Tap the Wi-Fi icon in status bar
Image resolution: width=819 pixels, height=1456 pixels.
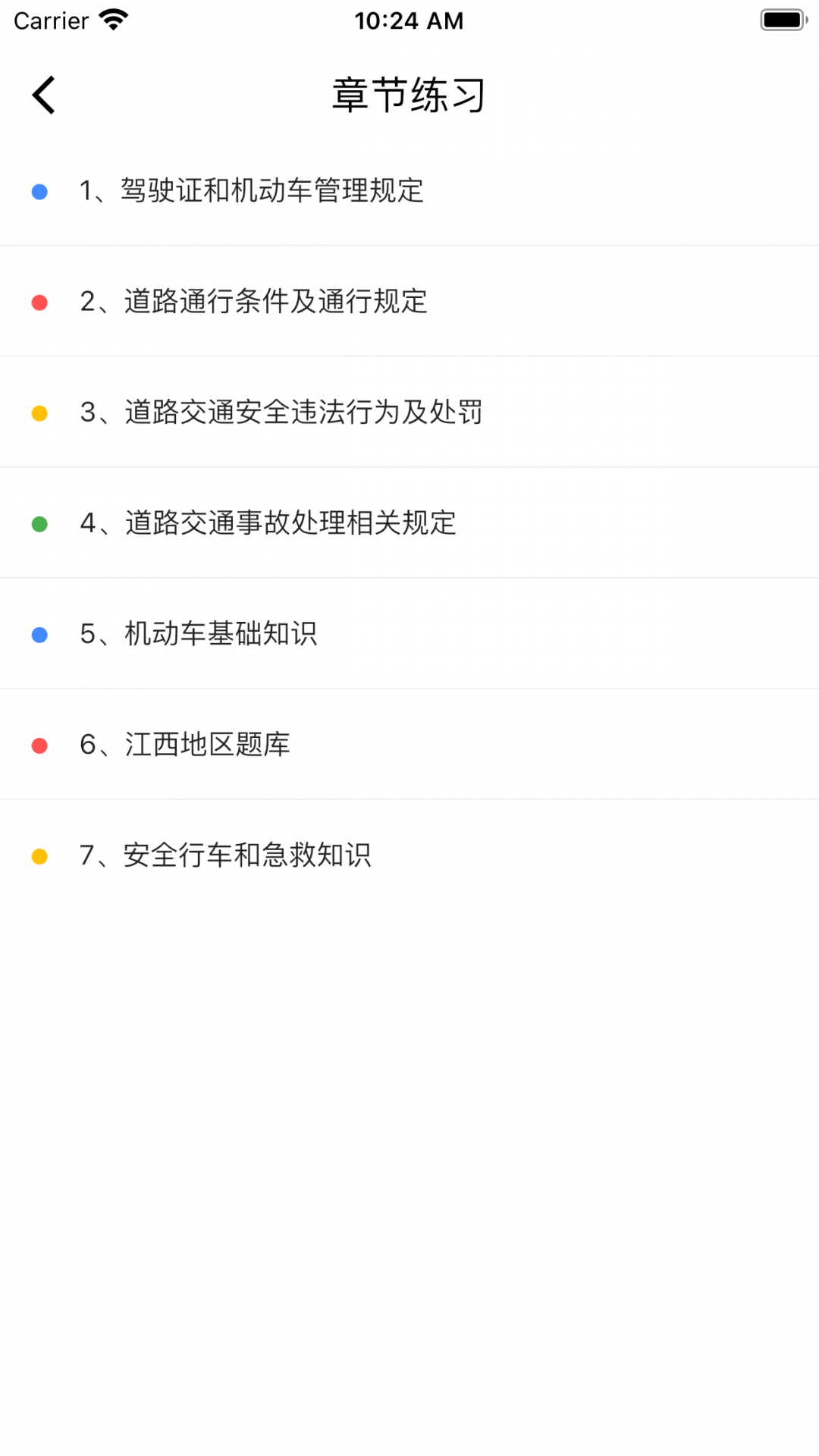114,19
